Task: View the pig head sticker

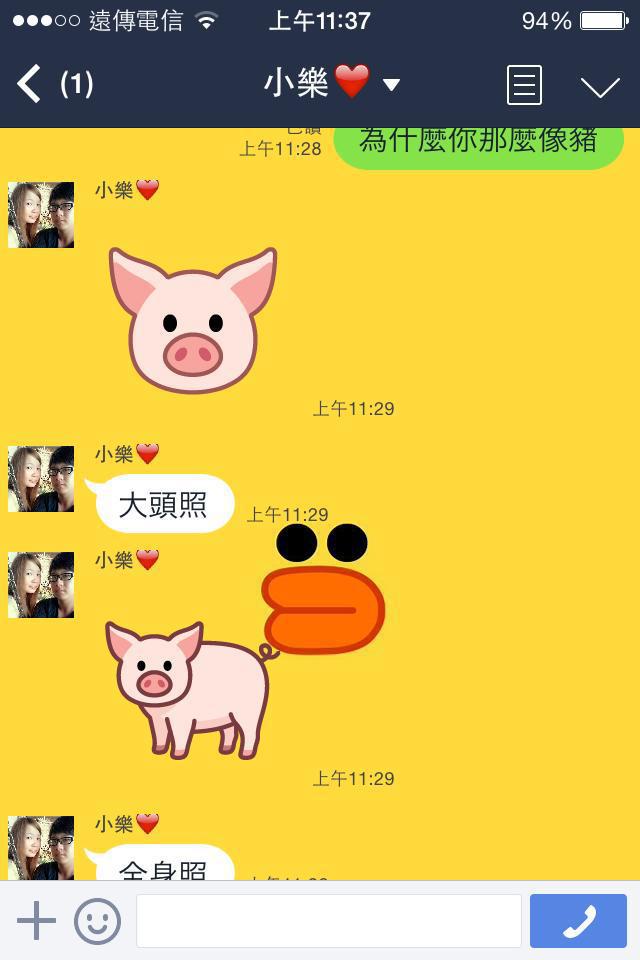Action: pyautogui.click(x=192, y=320)
